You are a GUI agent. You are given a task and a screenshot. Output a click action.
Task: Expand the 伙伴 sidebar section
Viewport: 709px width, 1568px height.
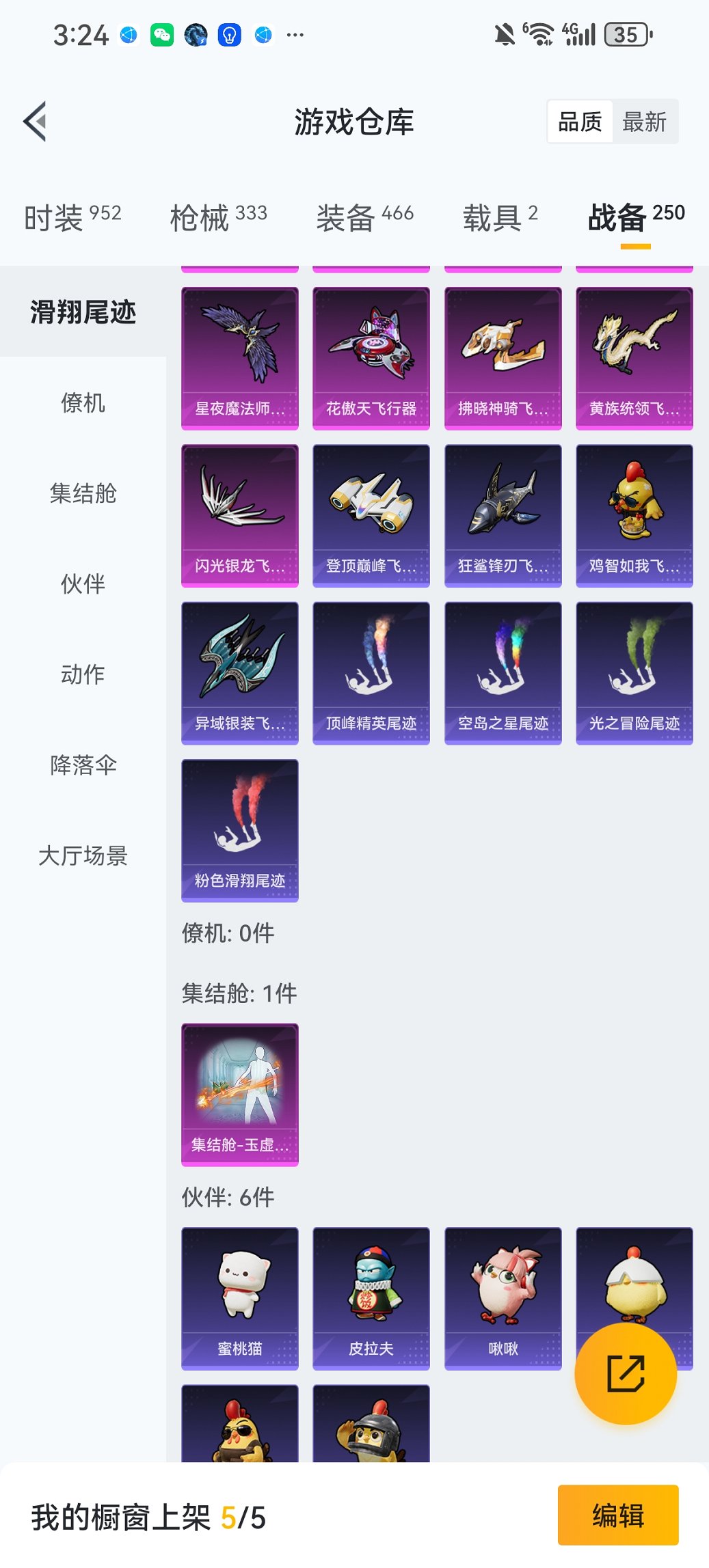(x=83, y=585)
